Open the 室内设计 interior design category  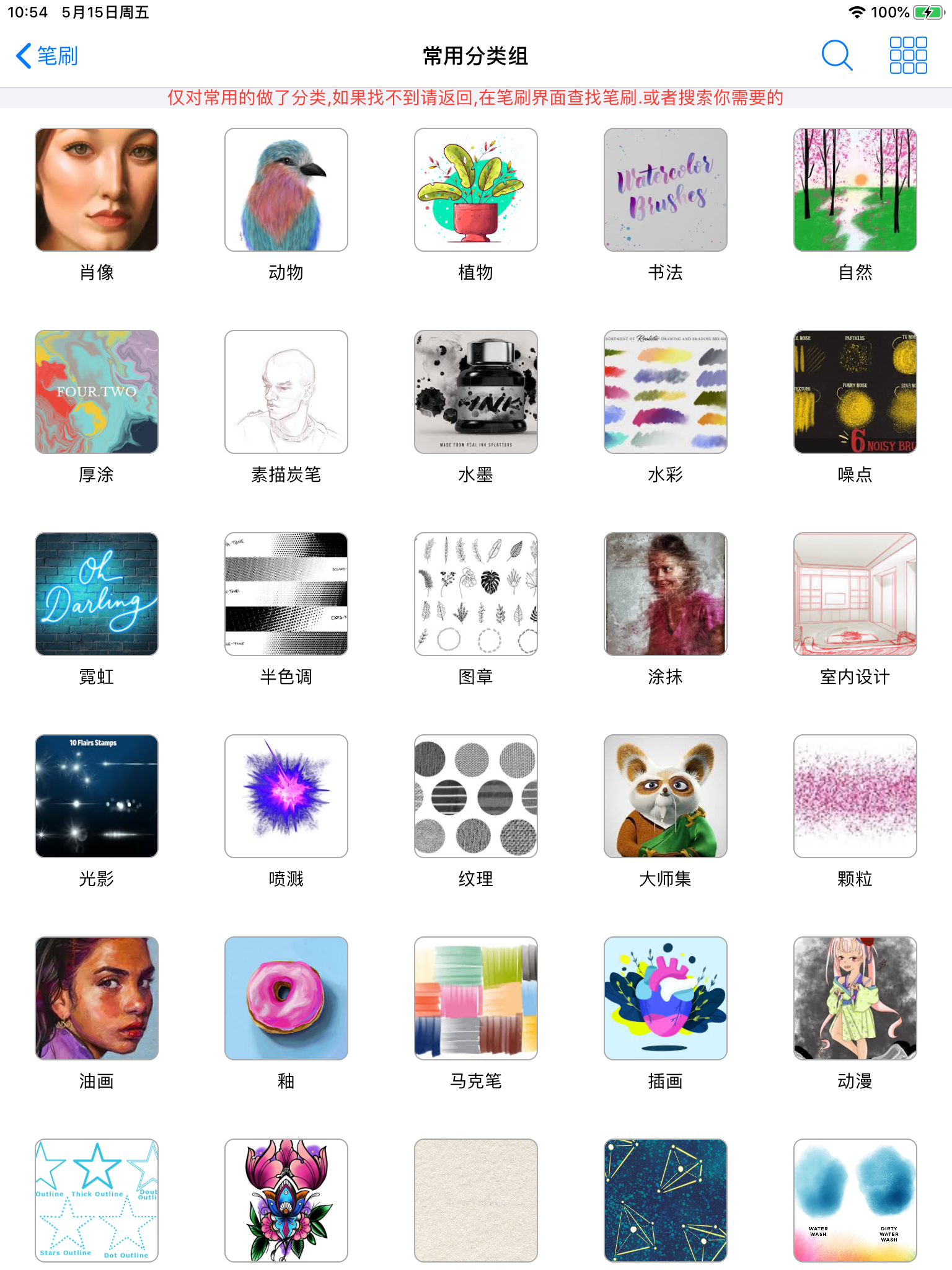(854, 594)
